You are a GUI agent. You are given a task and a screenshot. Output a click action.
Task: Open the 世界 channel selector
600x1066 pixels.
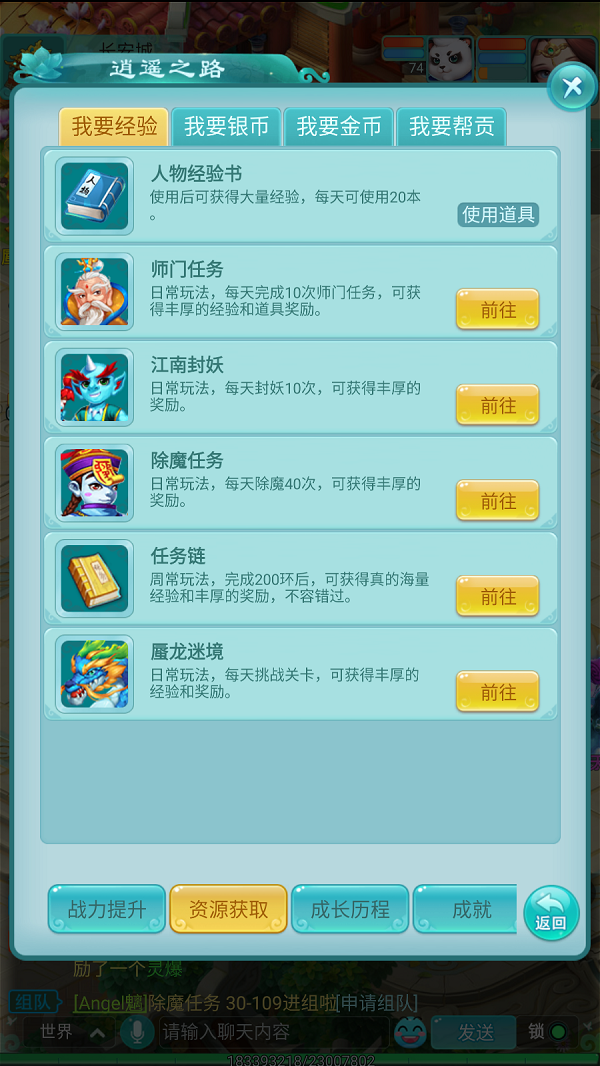70,1031
